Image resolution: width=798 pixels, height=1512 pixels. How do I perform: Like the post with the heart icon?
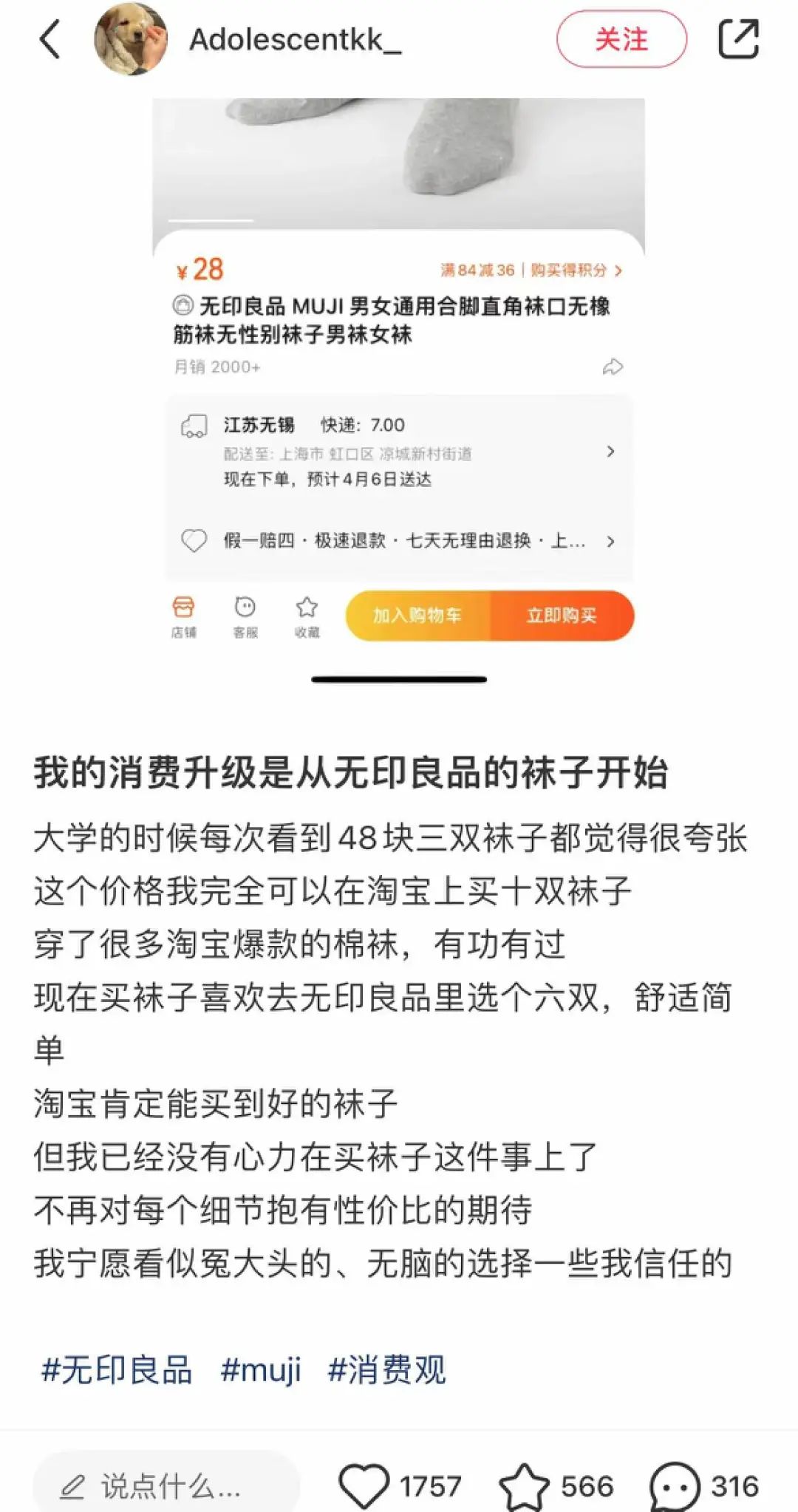(364, 1485)
